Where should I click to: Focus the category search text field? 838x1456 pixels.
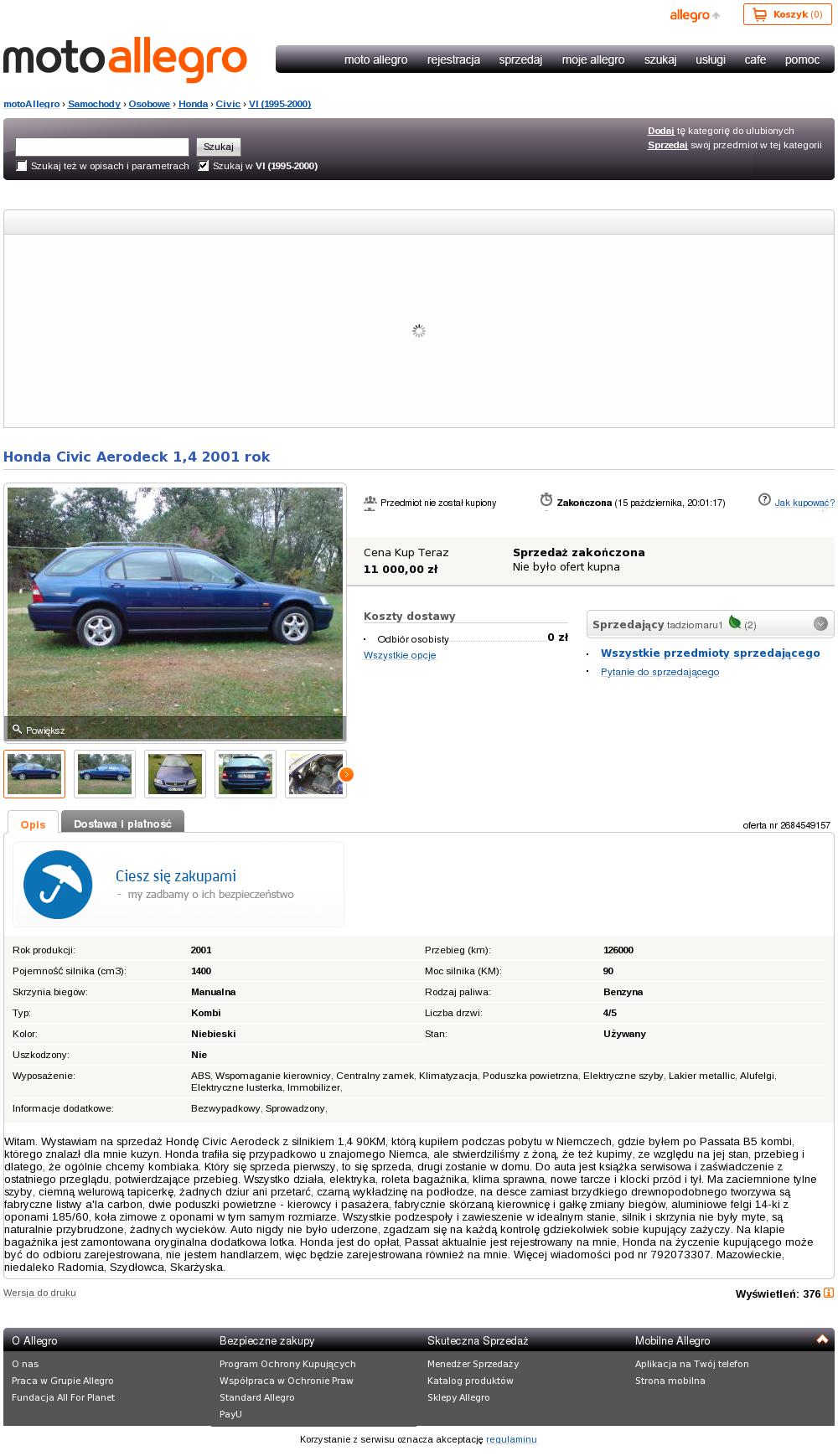click(x=102, y=147)
